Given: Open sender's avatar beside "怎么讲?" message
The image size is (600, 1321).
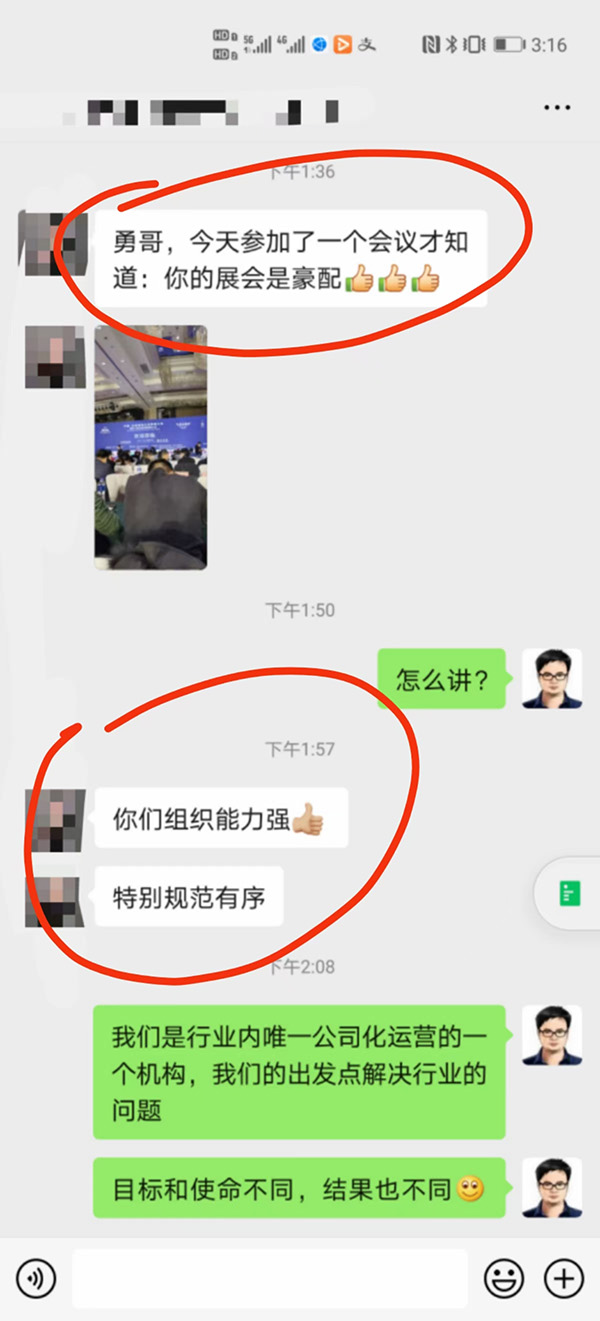Looking at the screenshot, I should 552,679.
